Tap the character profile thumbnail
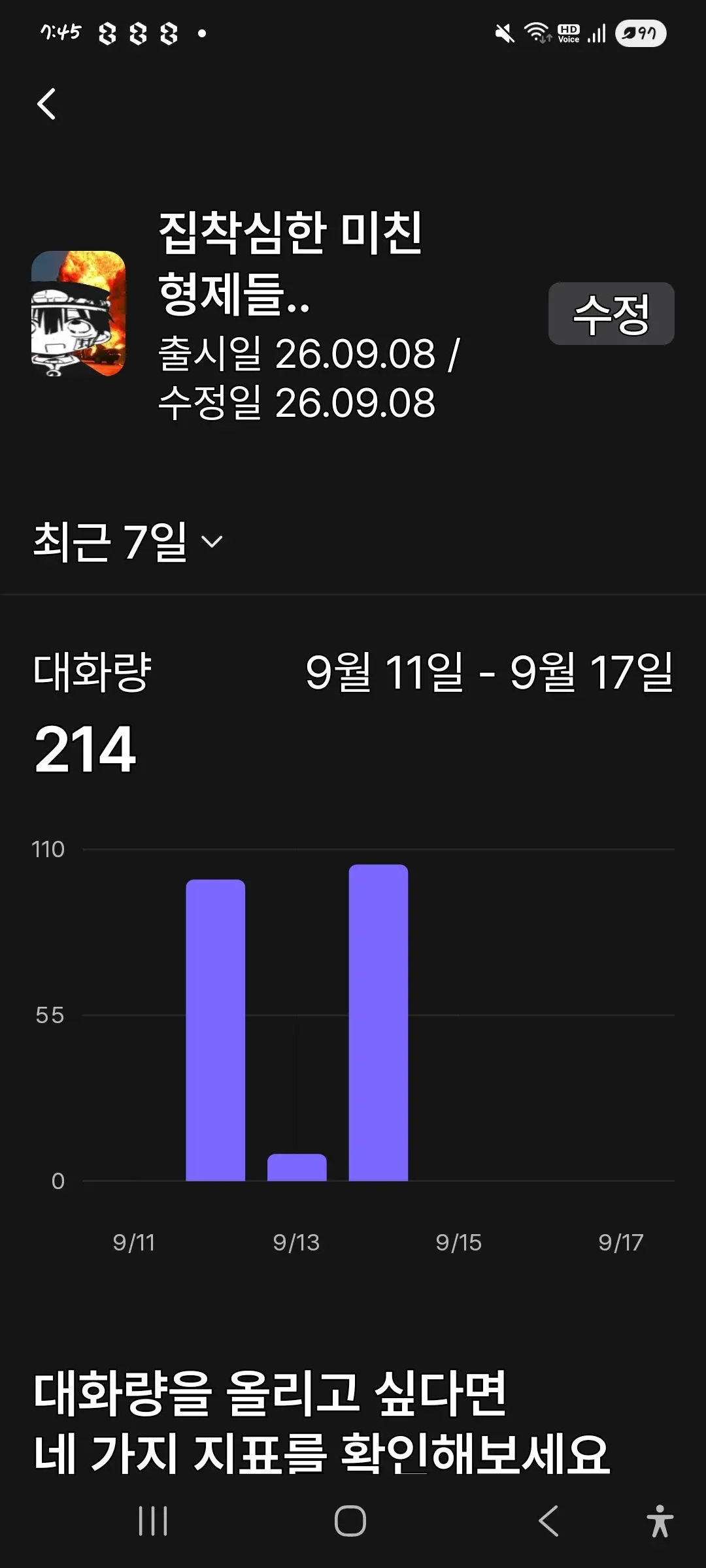706x1568 pixels. tap(78, 314)
